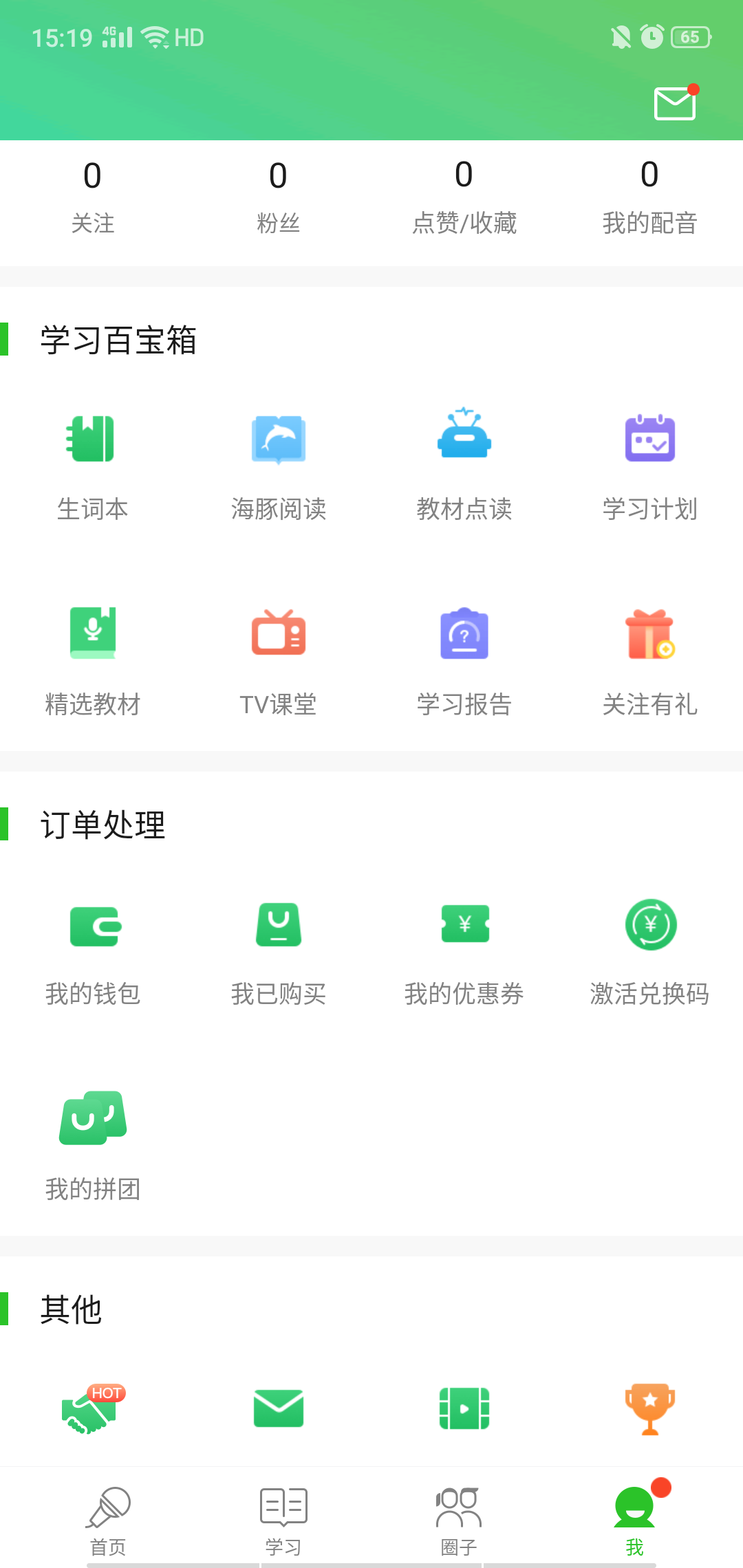
Task: View your 粉丝 followers count
Action: coord(278,195)
